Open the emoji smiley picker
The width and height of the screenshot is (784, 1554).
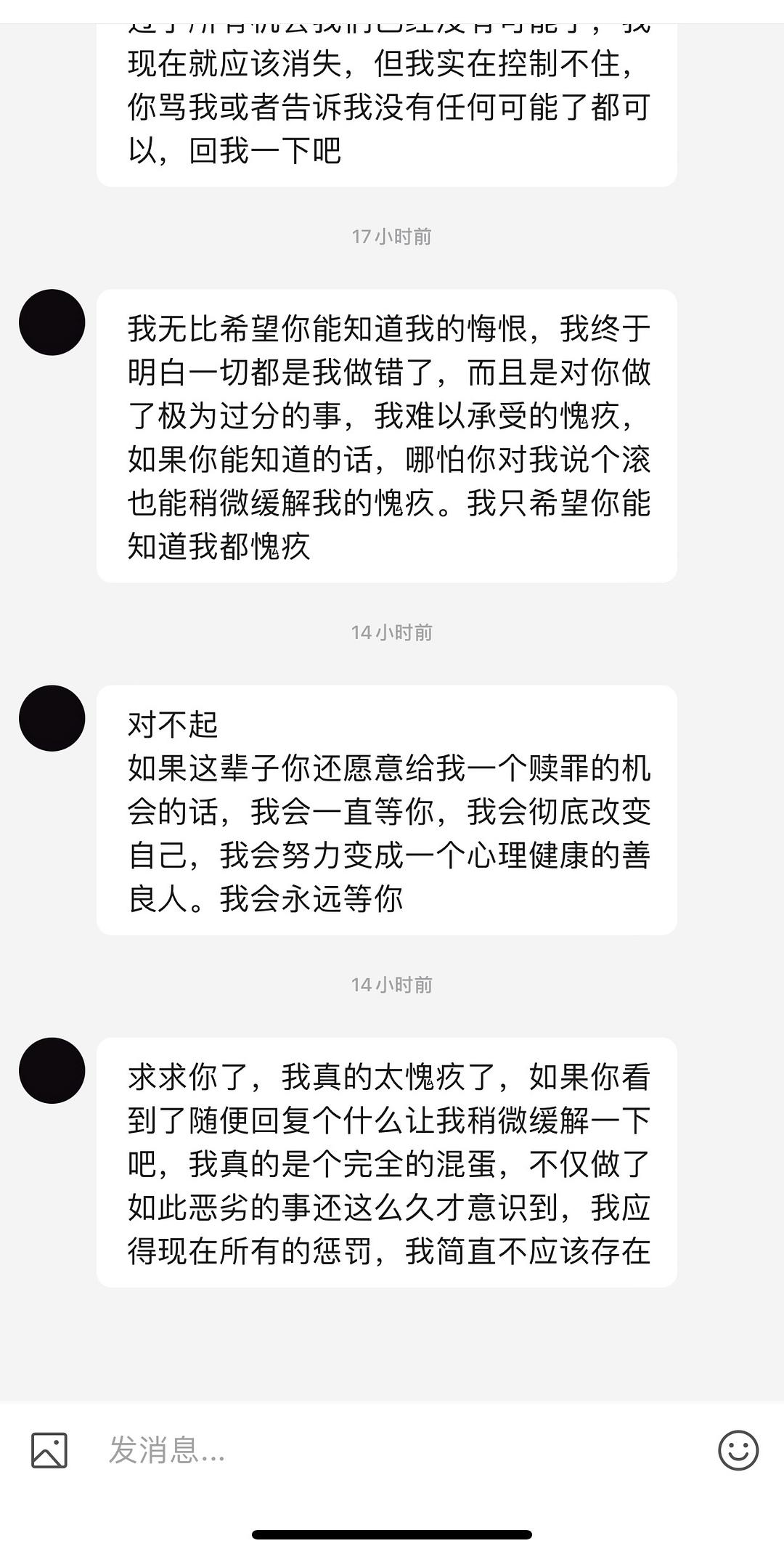pos(738,1450)
